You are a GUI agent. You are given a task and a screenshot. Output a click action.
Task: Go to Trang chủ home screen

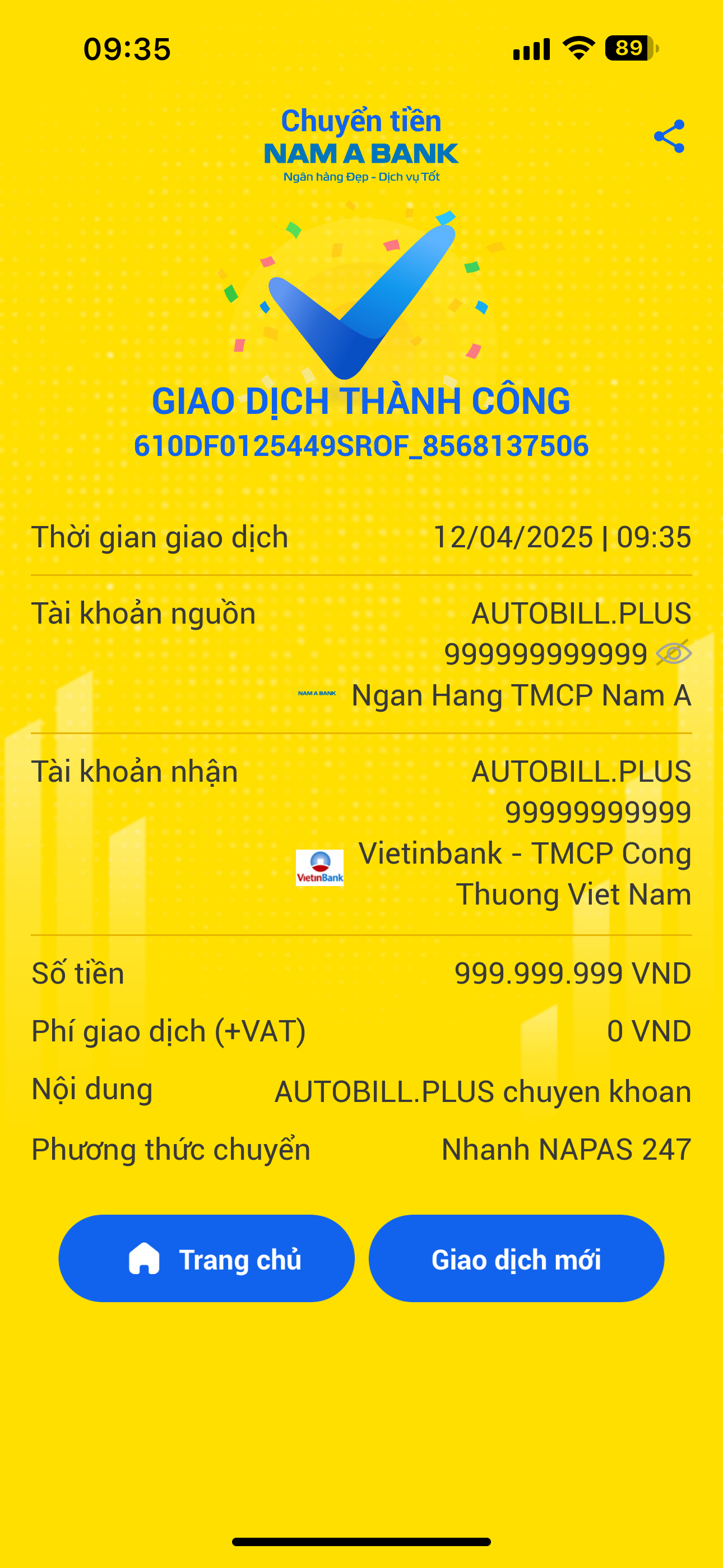pos(206,1259)
